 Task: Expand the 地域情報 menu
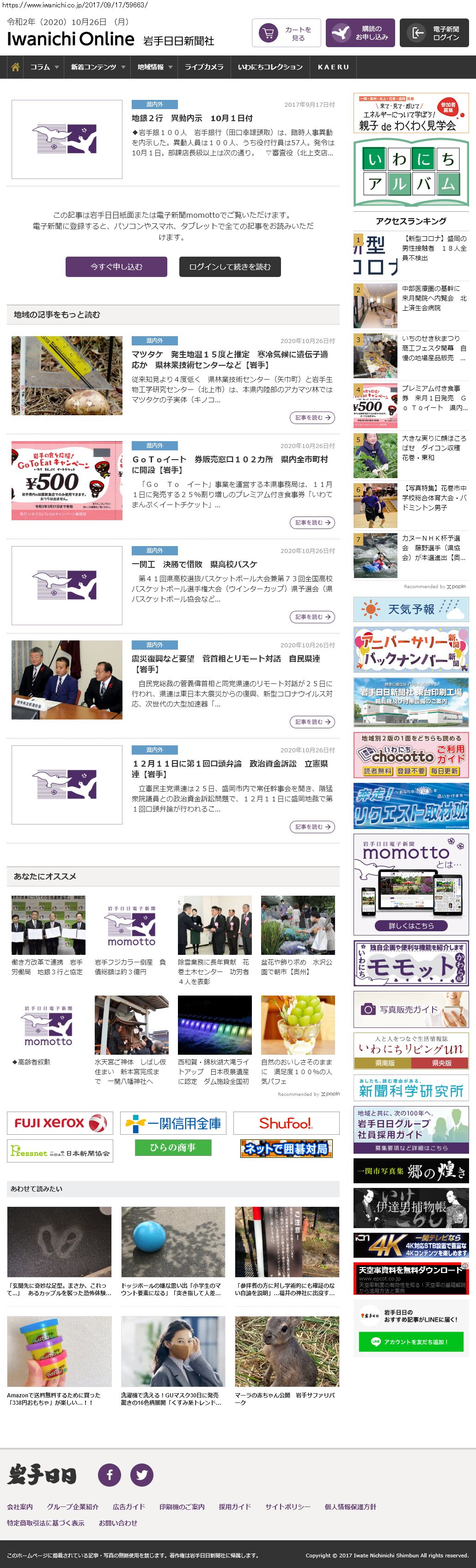[x=155, y=67]
